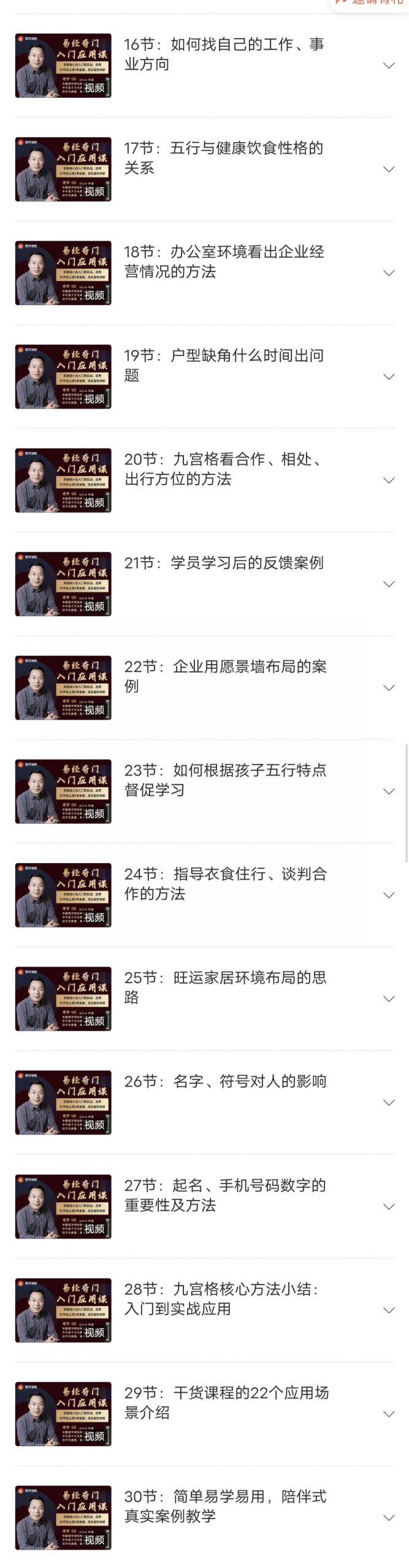The image size is (409, 1568).
Task: Expand lesson 16 about career direction
Action: (x=388, y=66)
